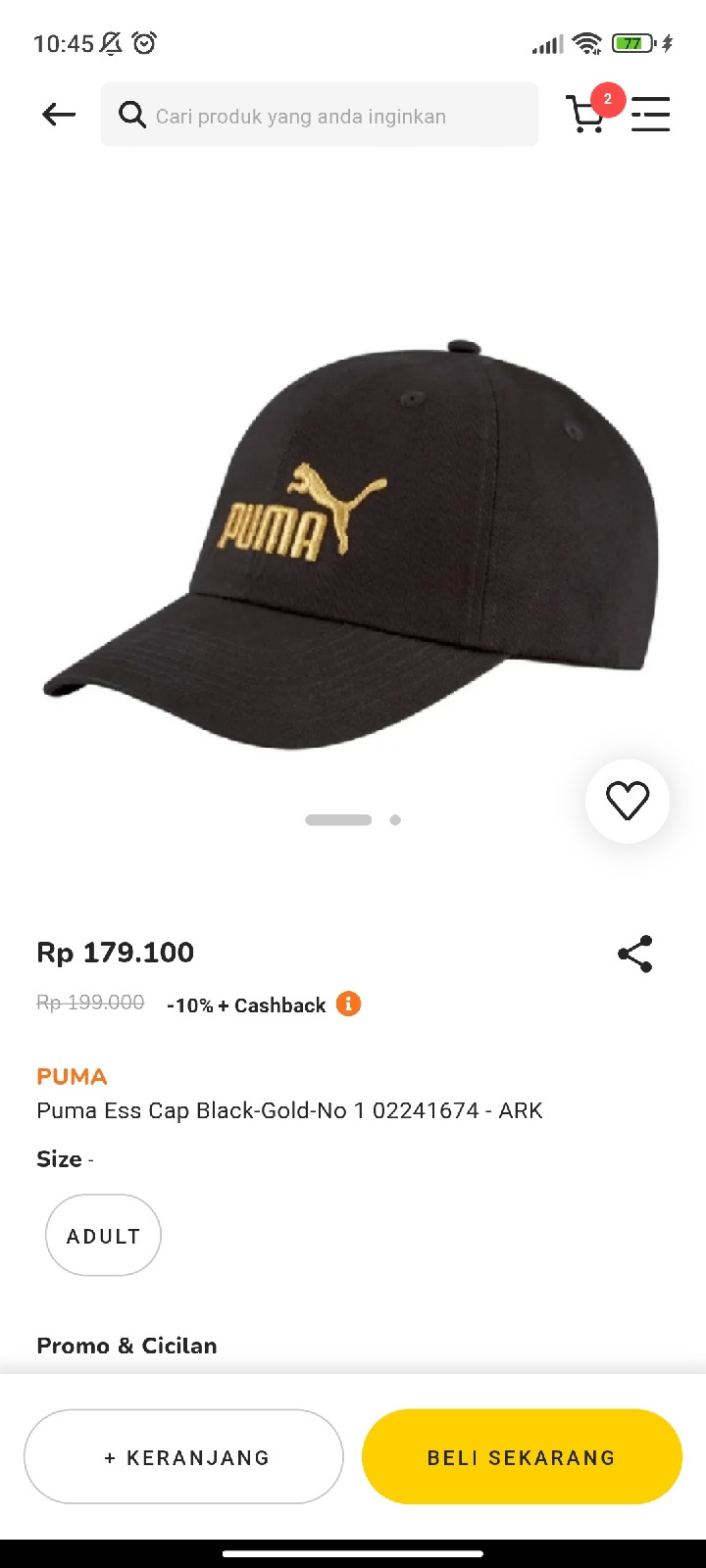Image resolution: width=706 pixels, height=1568 pixels.
Task: Add the cap to wishlist with heart
Action: pyautogui.click(x=628, y=802)
